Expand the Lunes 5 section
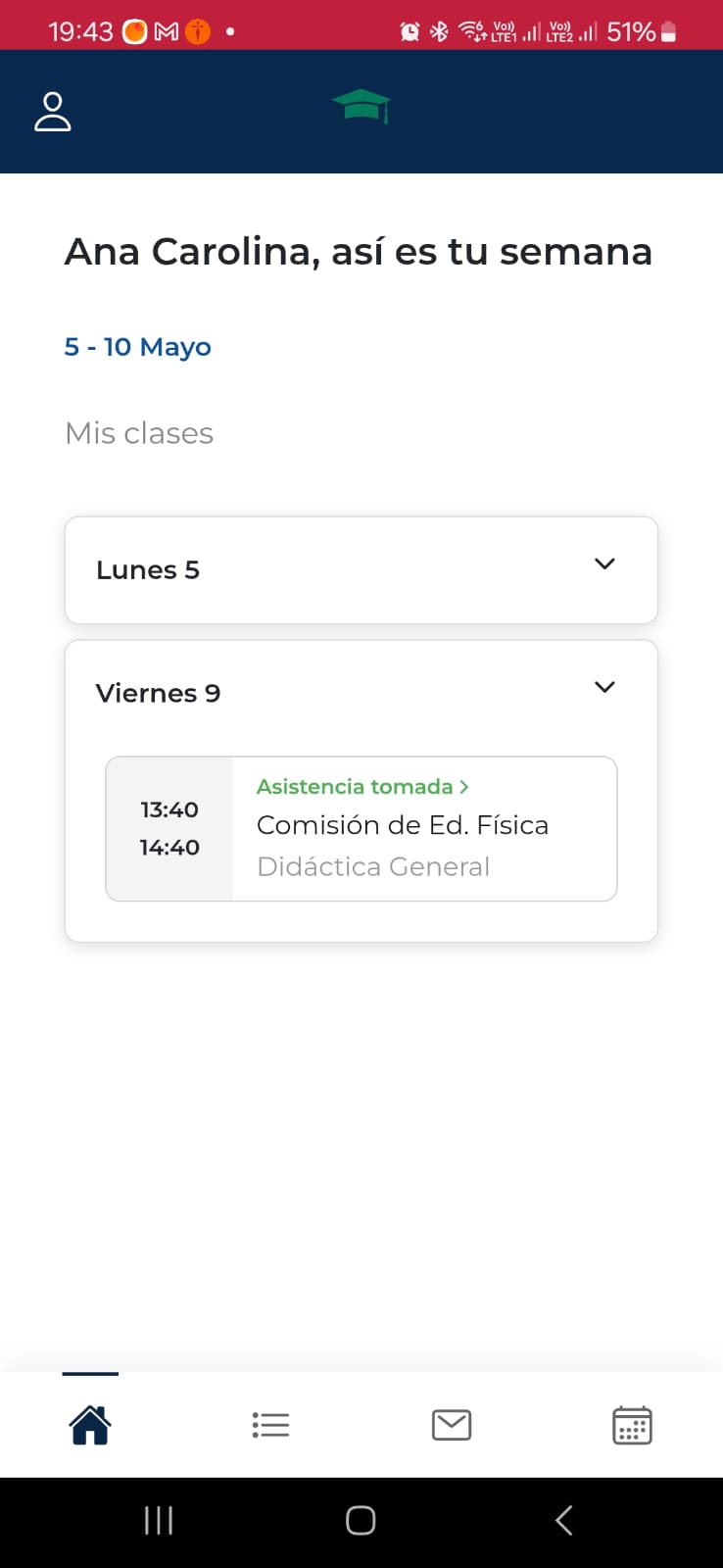Viewport: 723px width, 1568px height. coord(603,564)
